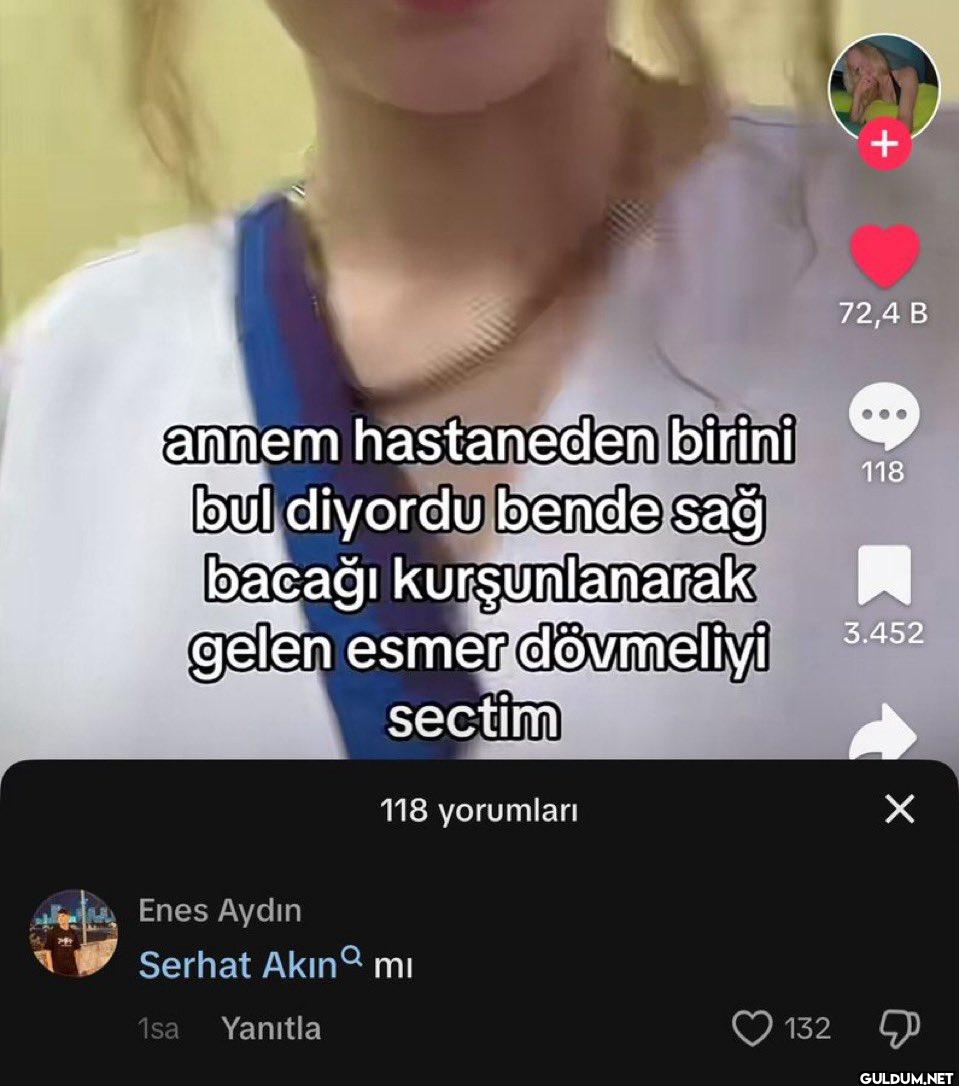Like the video with the heart icon
Screen dimensions: 959x1086
pos(884,256)
